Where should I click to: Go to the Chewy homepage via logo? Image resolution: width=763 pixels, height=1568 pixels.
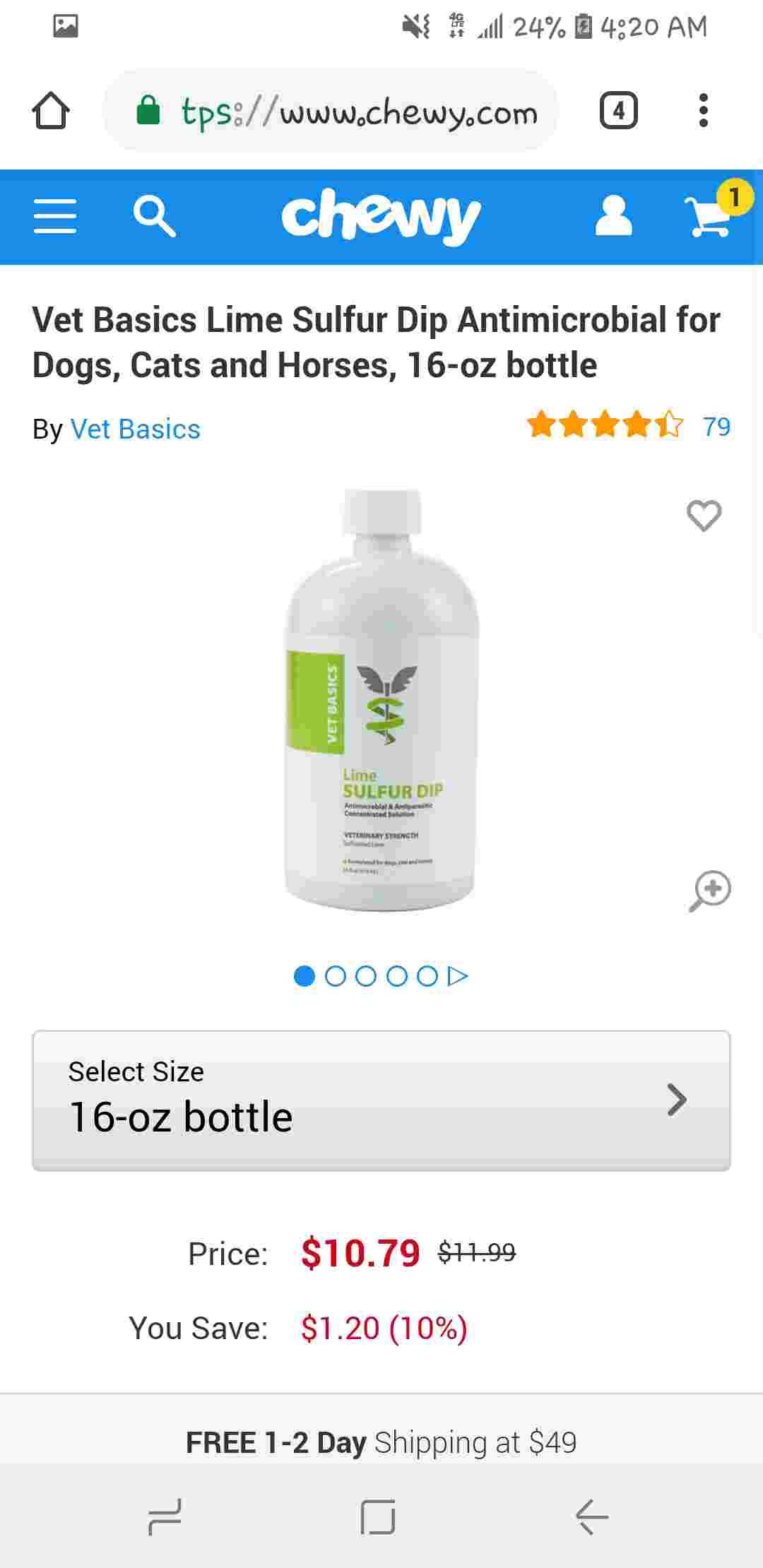(381, 216)
